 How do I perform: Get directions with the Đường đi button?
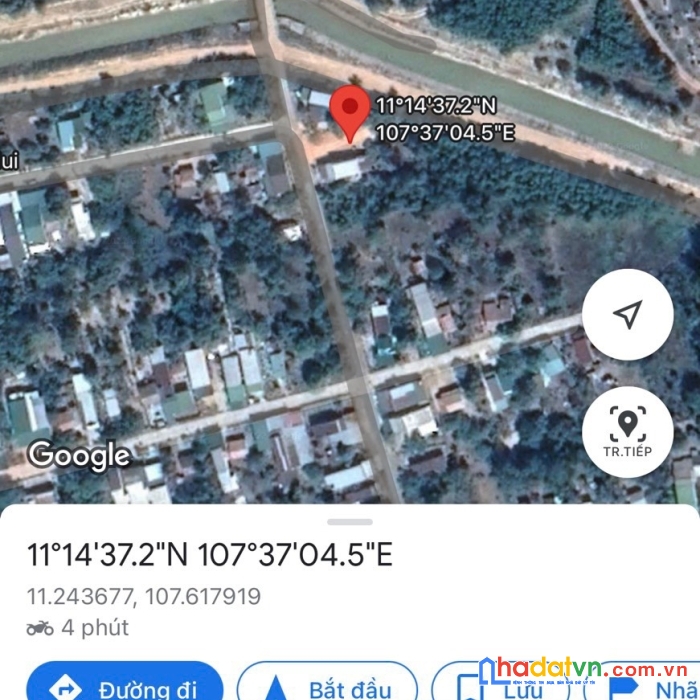123,688
